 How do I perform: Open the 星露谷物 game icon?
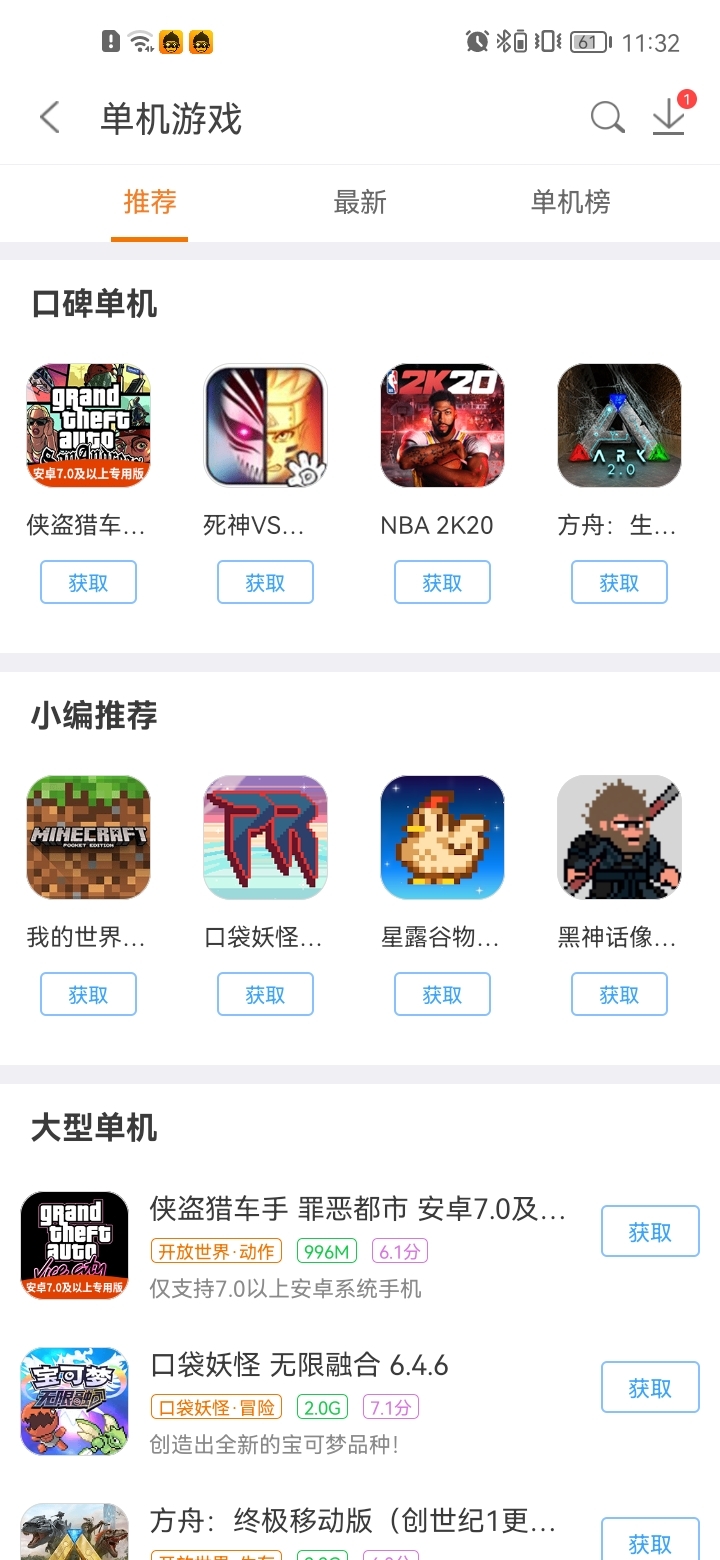pyautogui.click(x=442, y=837)
